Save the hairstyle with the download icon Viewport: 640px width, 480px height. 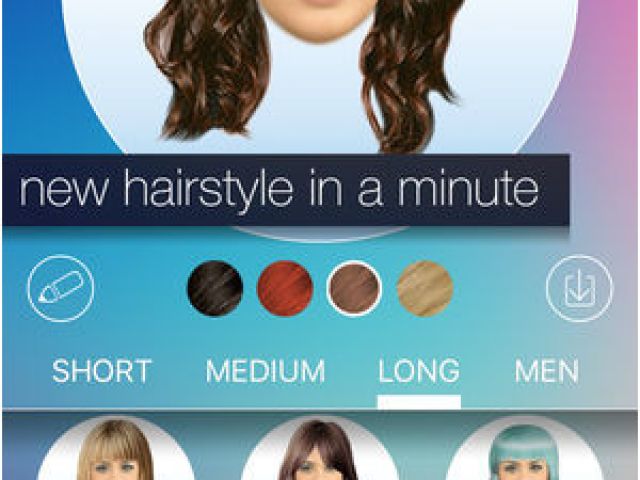[579, 289]
